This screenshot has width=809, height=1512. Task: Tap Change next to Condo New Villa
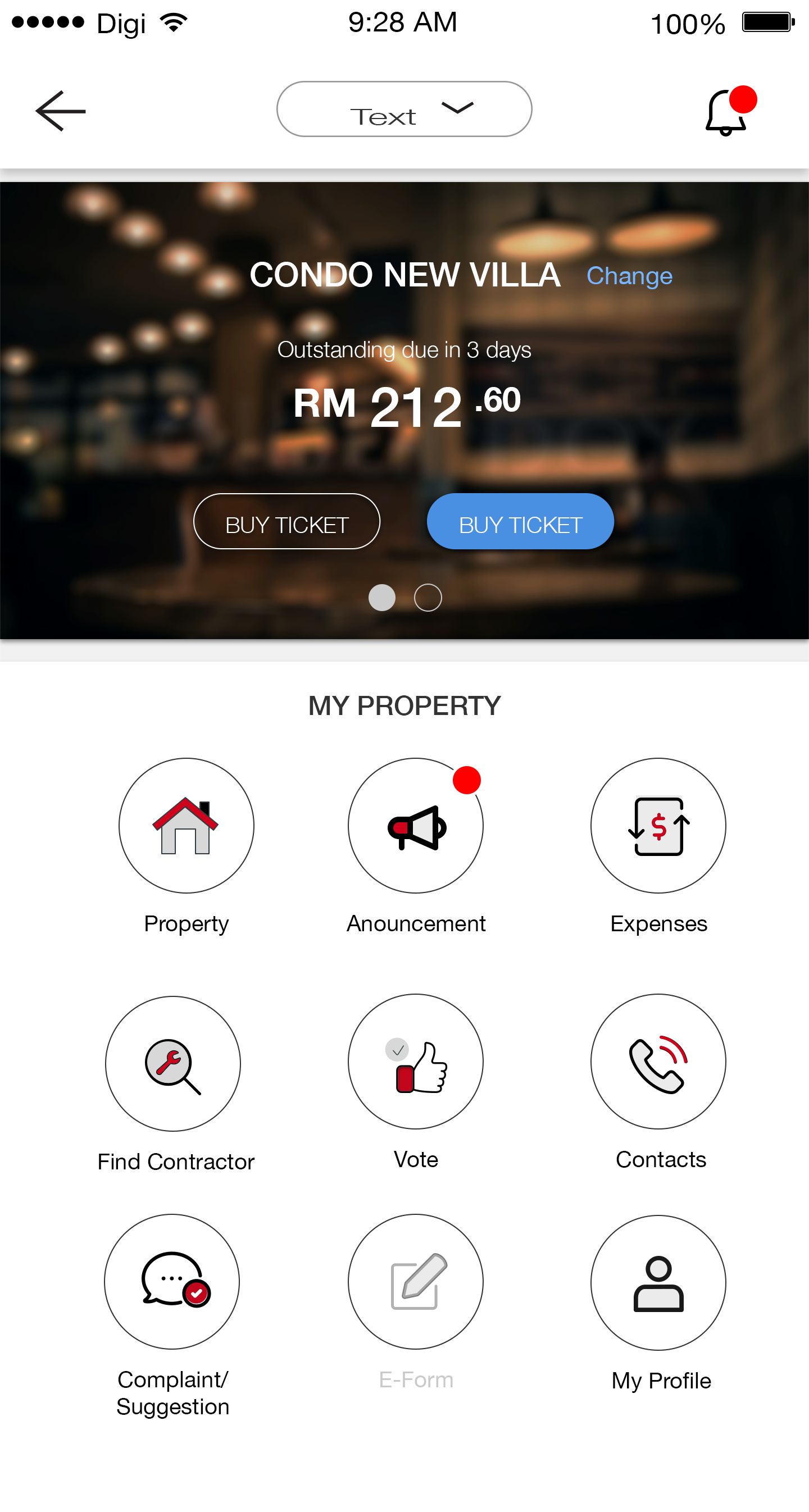(x=629, y=276)
